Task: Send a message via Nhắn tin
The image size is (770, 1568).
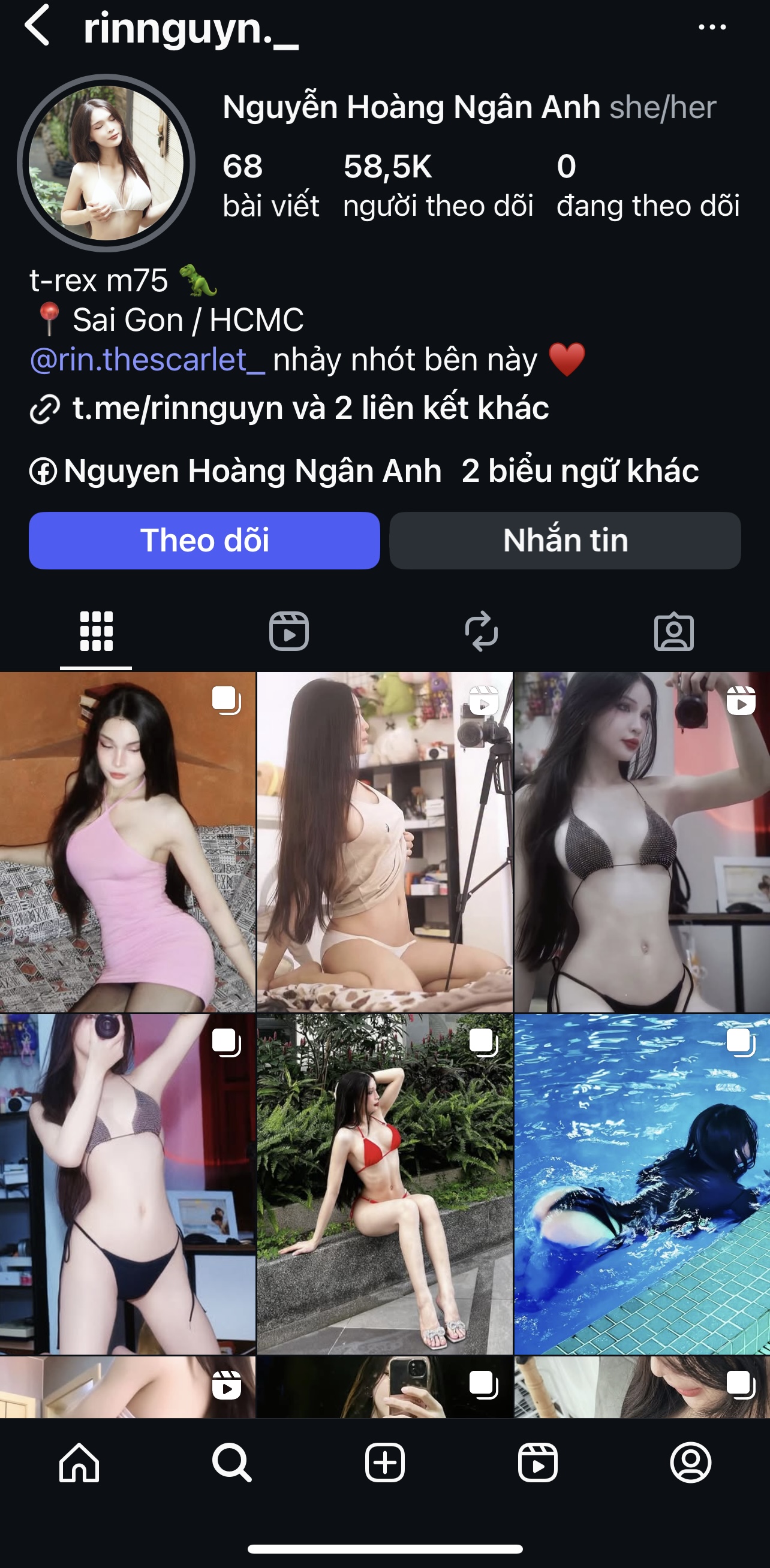Action: coord(565,541)
